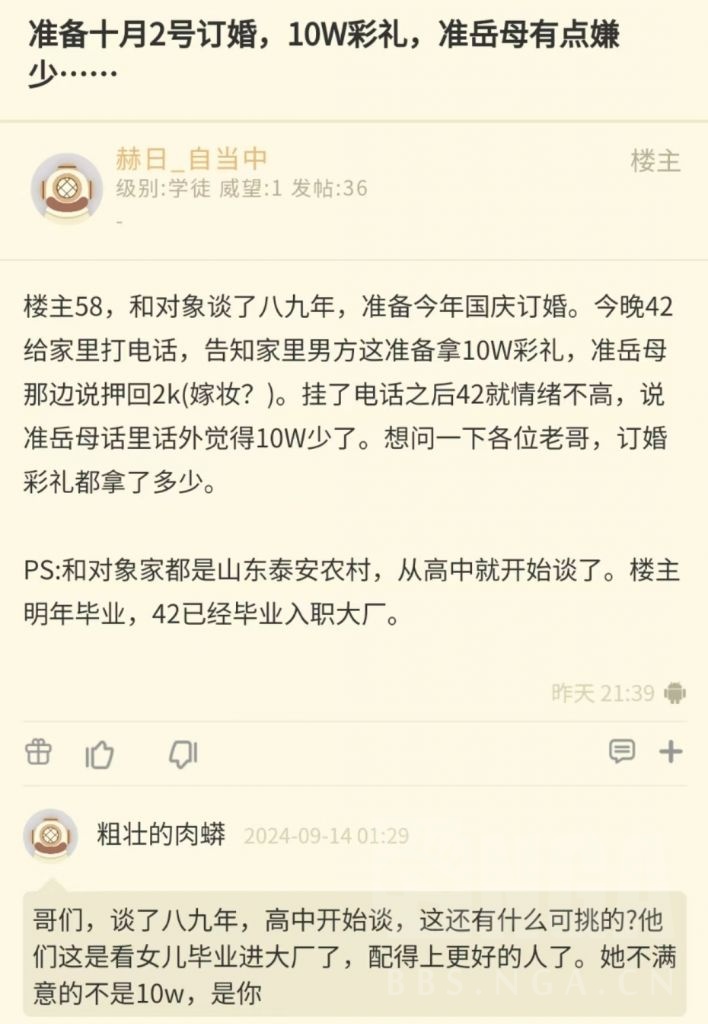Open 粗壮的肉蟒's avatar profile
This screenshot has height=1024, width=708.
tap(50, 836)
